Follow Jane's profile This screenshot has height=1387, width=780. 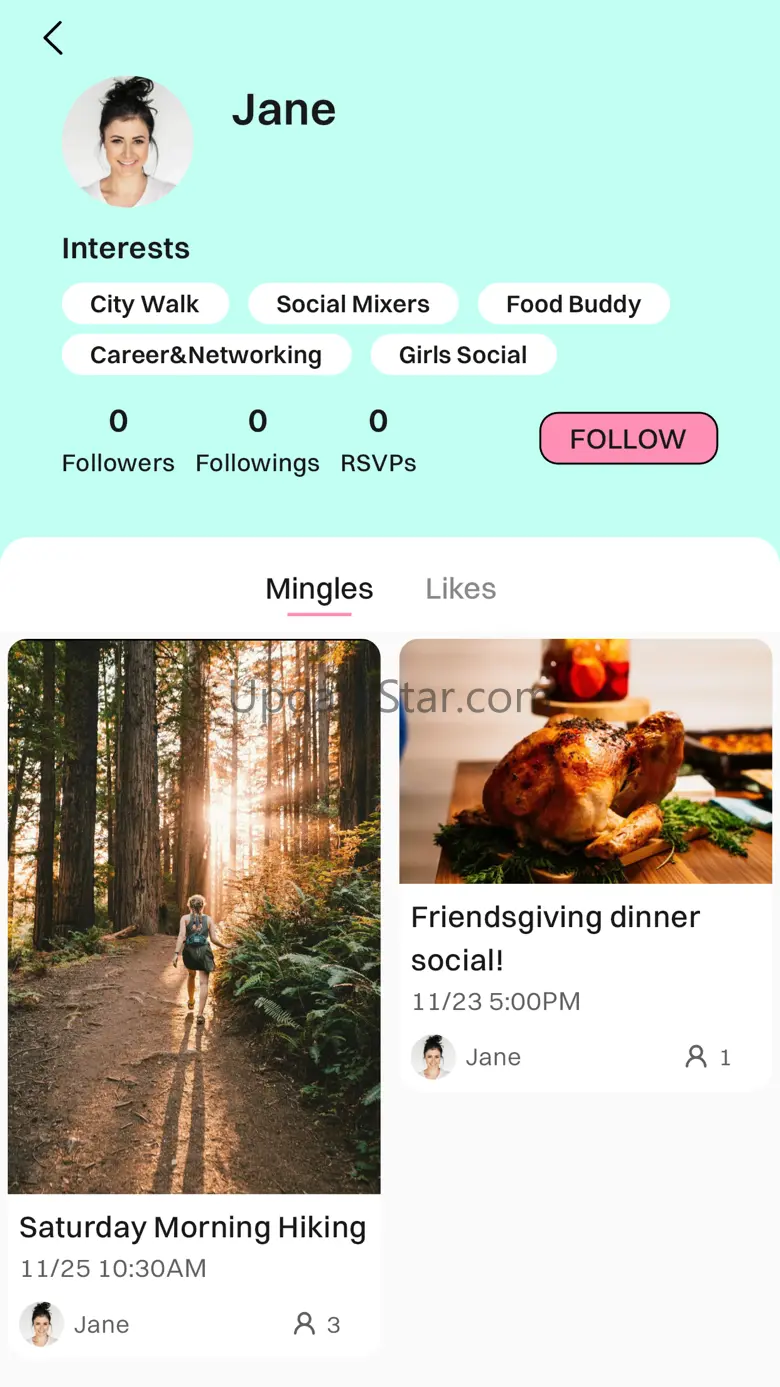click(x=628, y=439)
